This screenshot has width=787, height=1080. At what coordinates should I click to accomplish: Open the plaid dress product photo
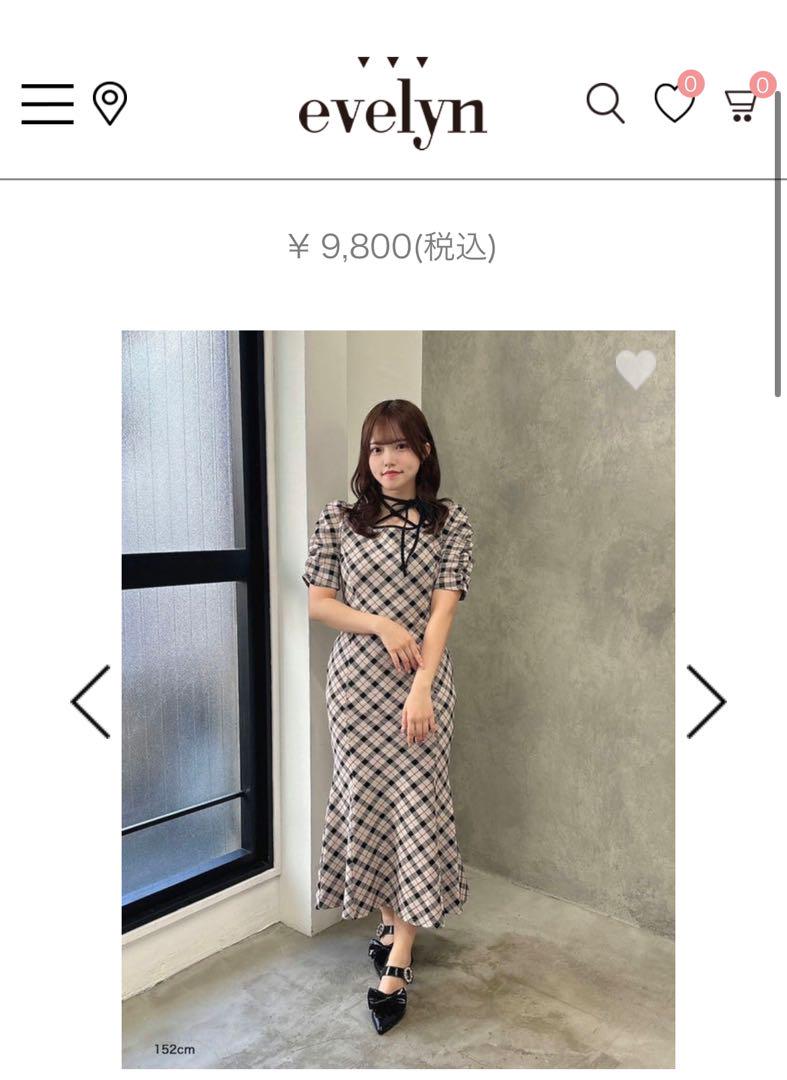[398, 700]
